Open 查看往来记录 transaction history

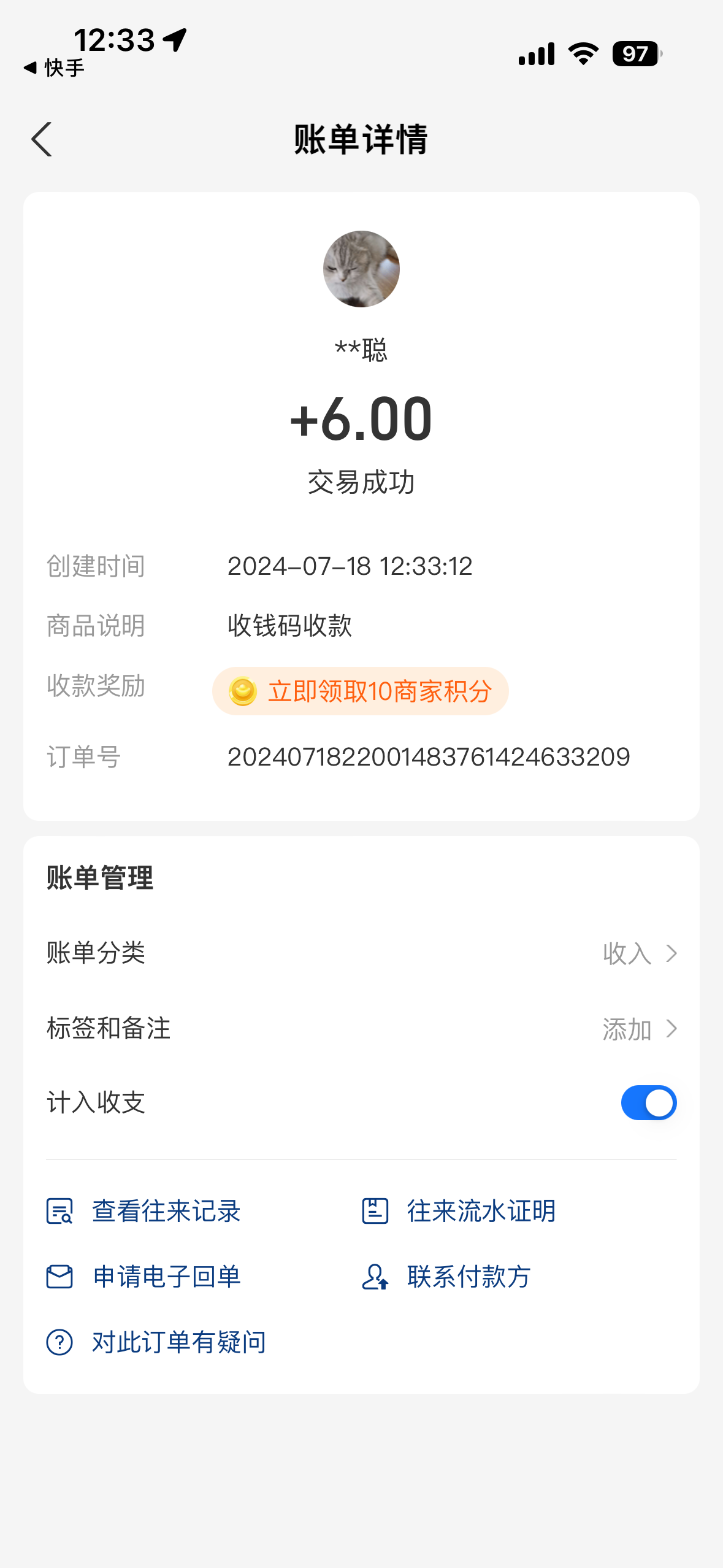(x=145, y=1211)
